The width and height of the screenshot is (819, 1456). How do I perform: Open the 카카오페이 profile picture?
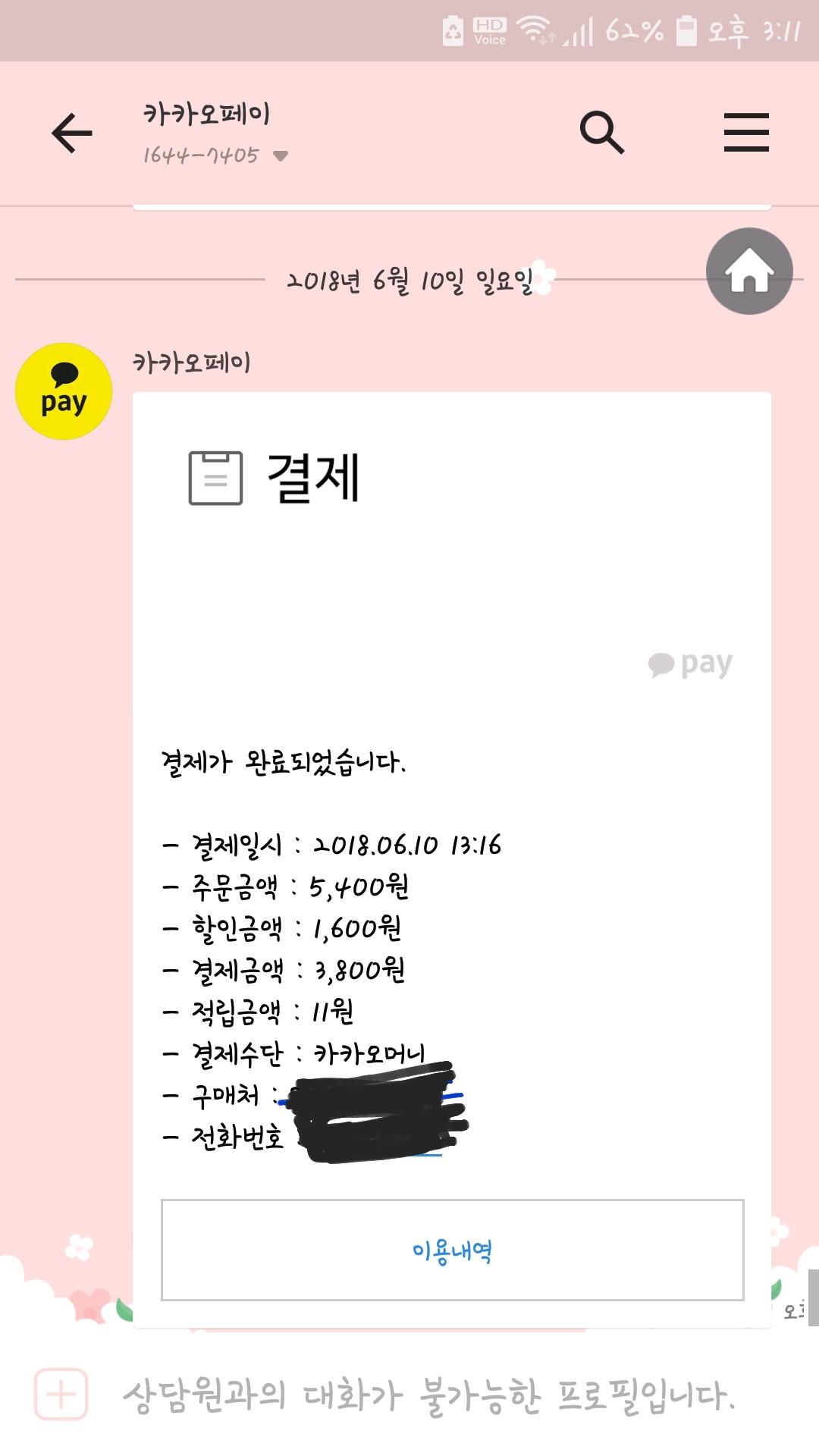pos(64,391)
